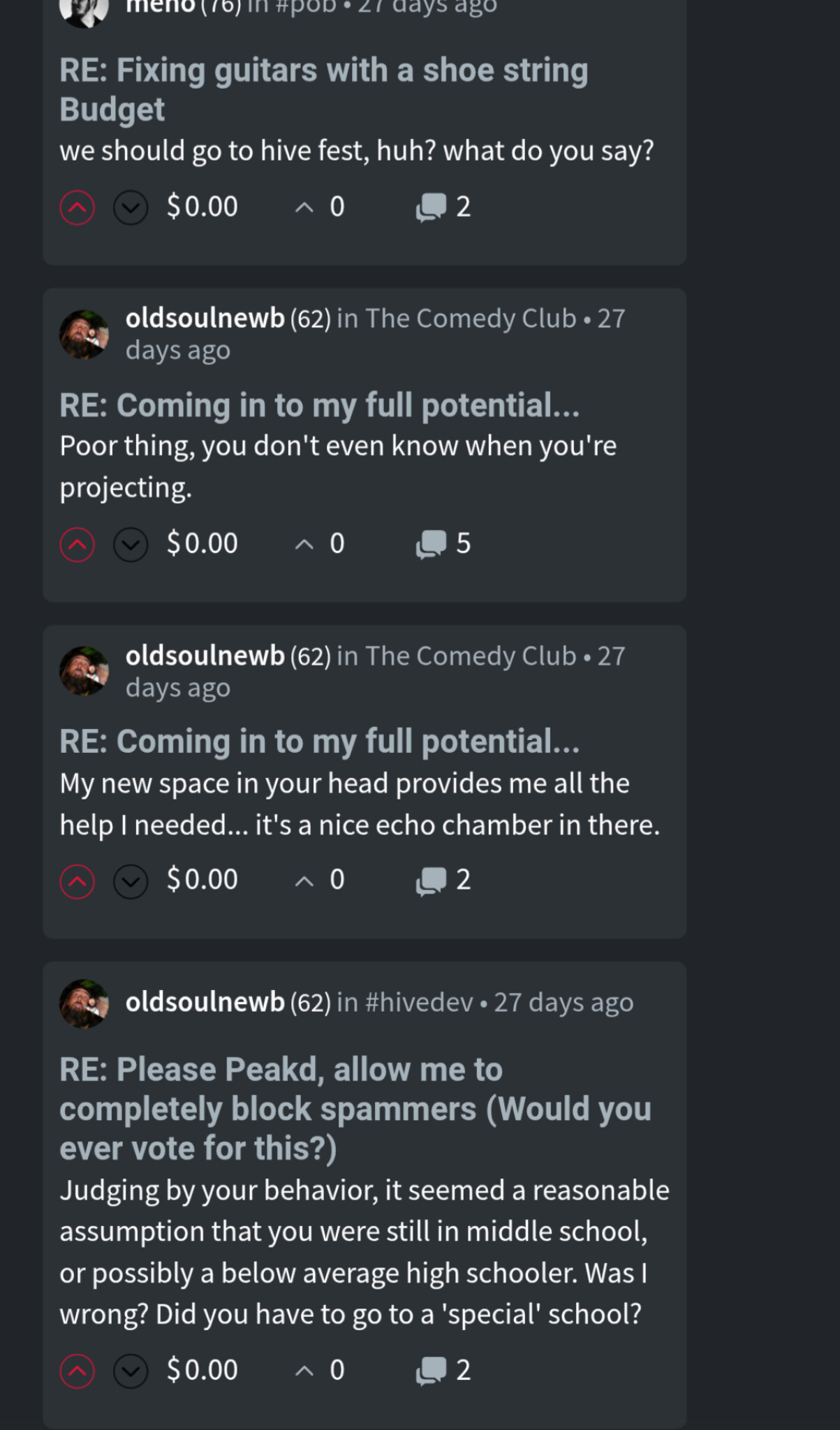The height and width of the screenshot is (1430, 840).
Task: Show voters on the hive fest comment
Action: tap(320, 207)
